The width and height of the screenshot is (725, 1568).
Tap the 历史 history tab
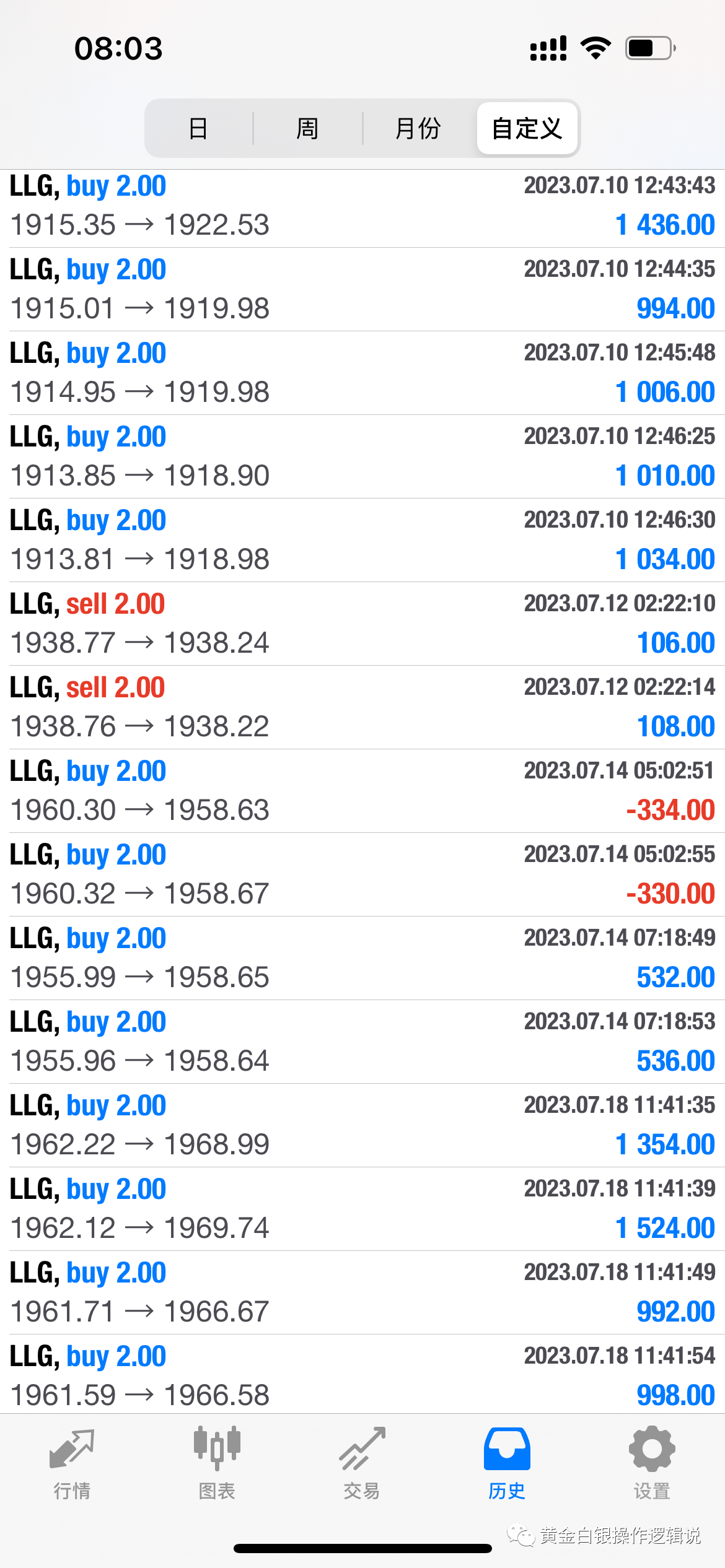coord(507,1464)
